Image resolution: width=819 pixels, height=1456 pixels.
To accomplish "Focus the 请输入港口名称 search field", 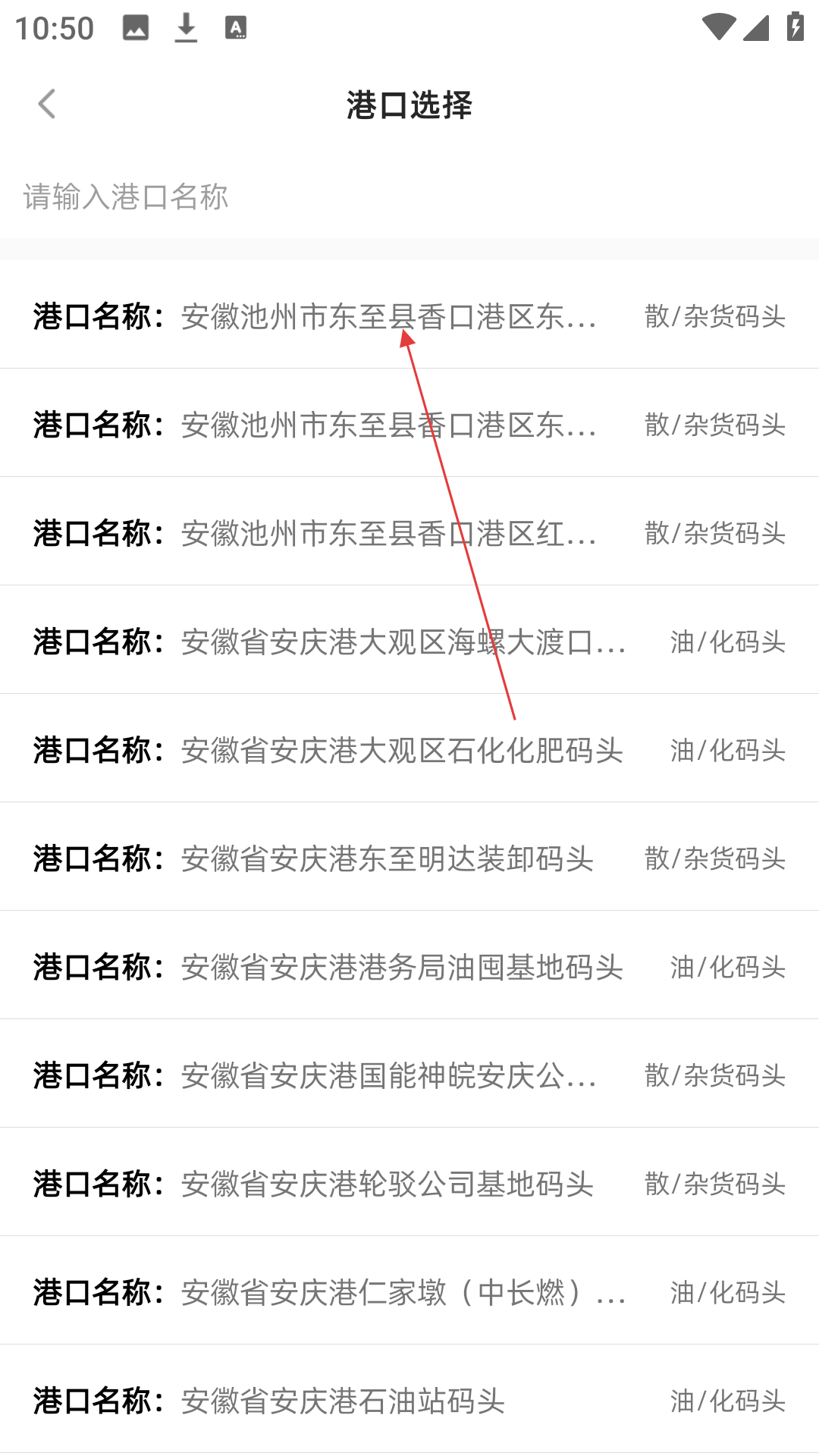I will 409,197.
